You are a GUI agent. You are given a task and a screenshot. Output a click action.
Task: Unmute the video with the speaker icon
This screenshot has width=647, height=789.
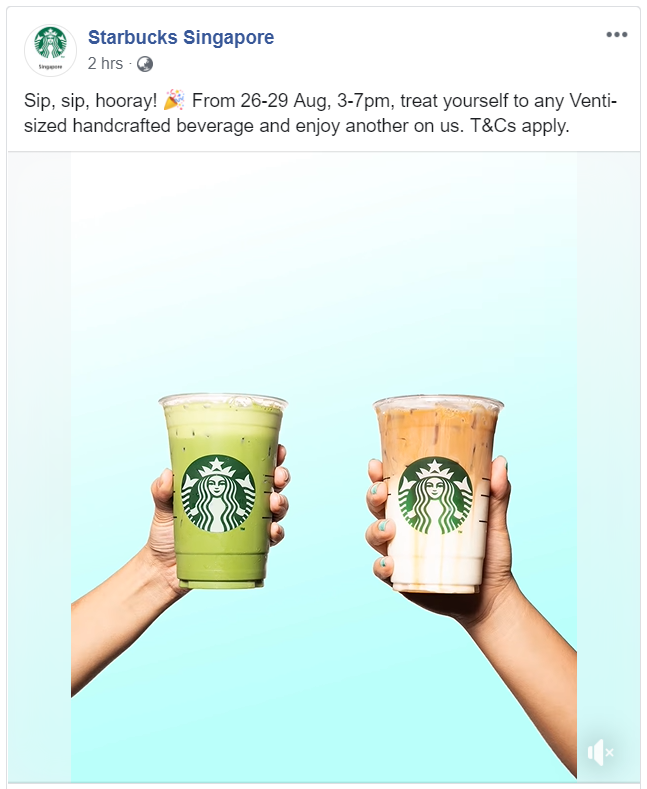(x=600, y=752)
